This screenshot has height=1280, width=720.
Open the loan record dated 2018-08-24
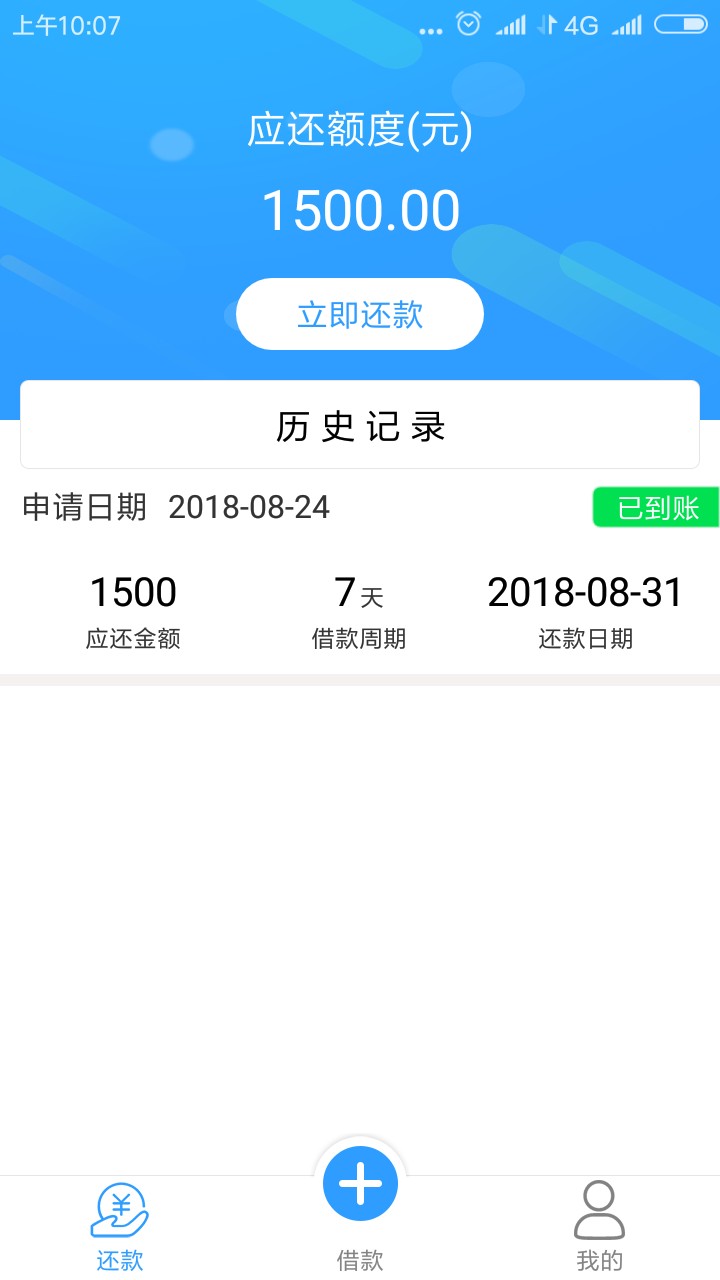click(360, 578)
